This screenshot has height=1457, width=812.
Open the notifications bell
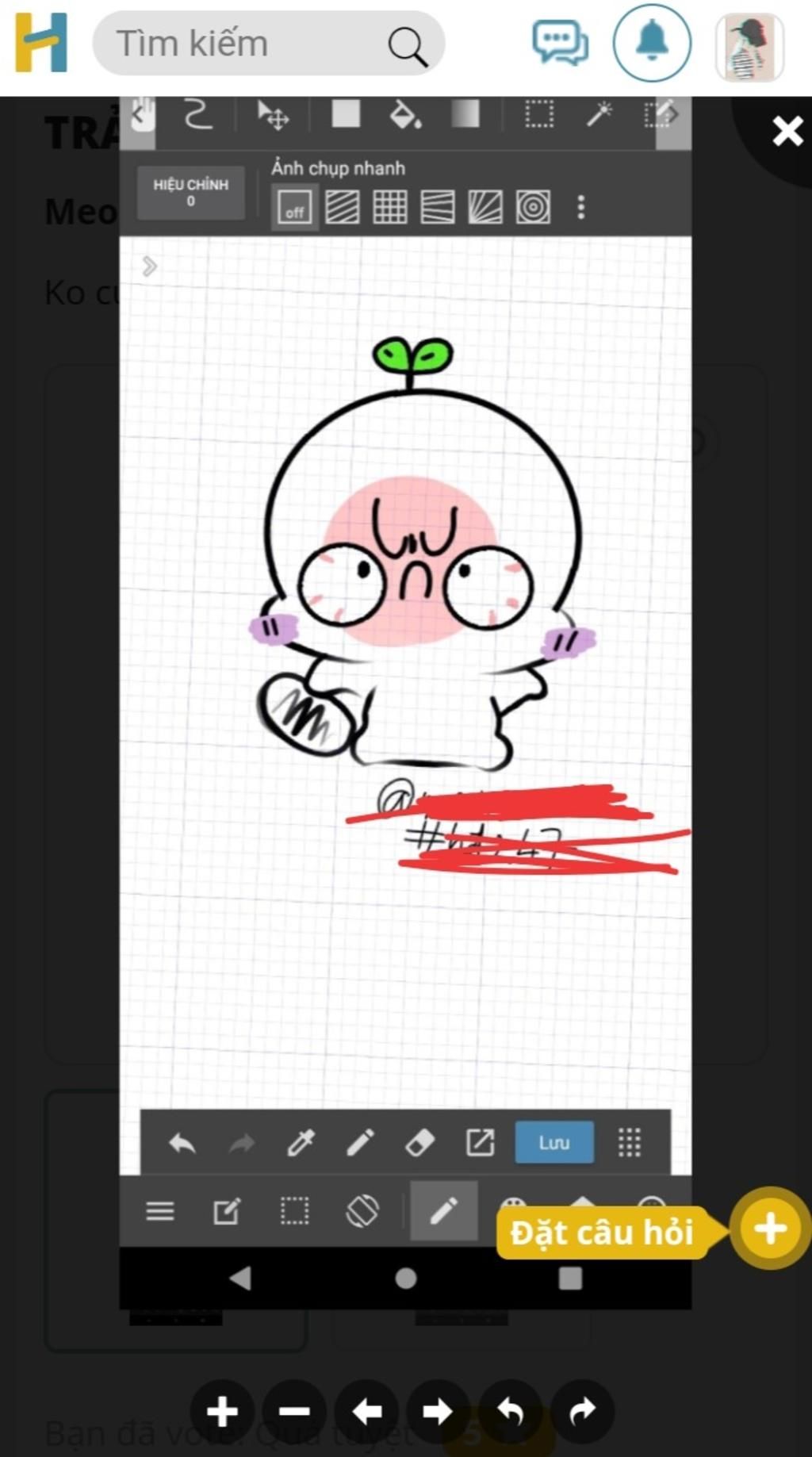tap(652, 42)
